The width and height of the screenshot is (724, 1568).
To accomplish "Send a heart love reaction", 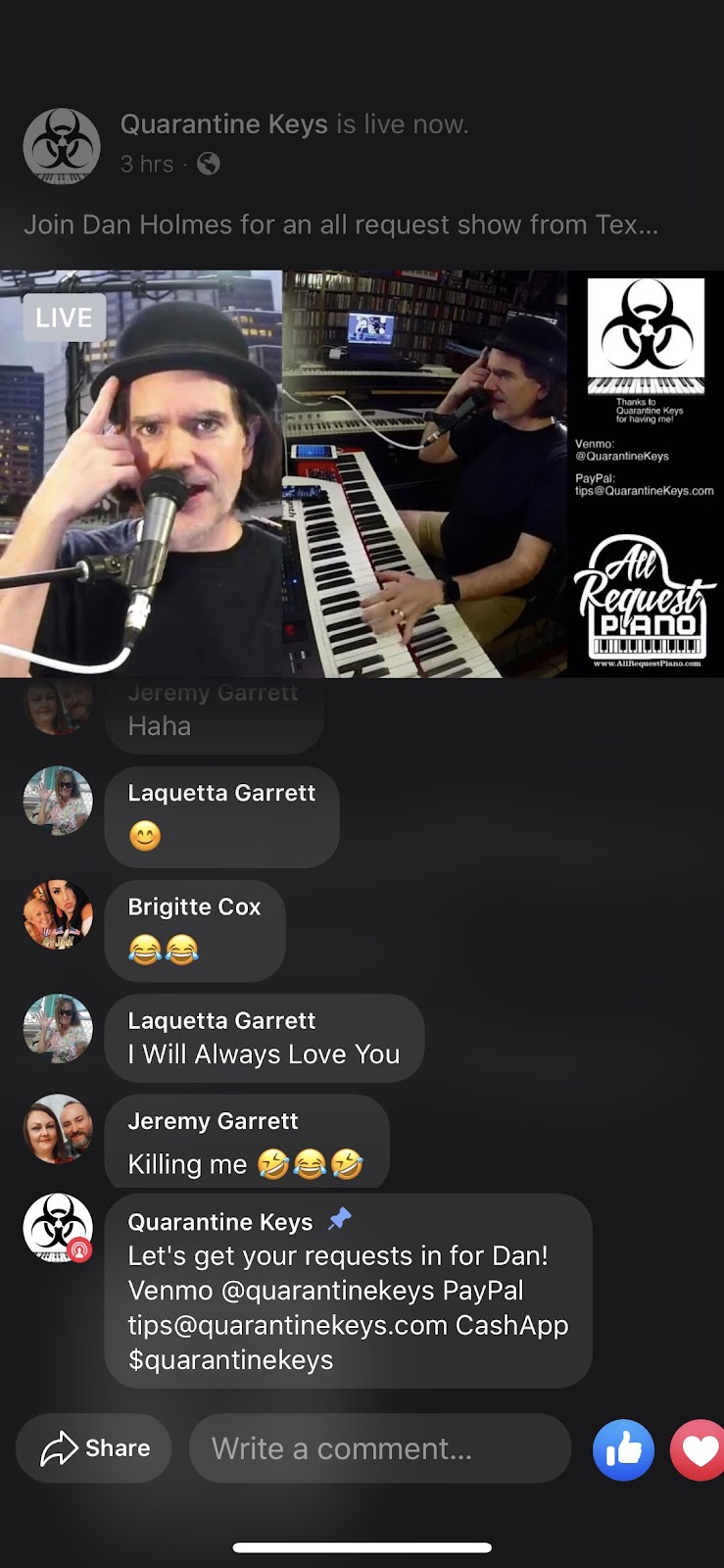I will 699,1448.
